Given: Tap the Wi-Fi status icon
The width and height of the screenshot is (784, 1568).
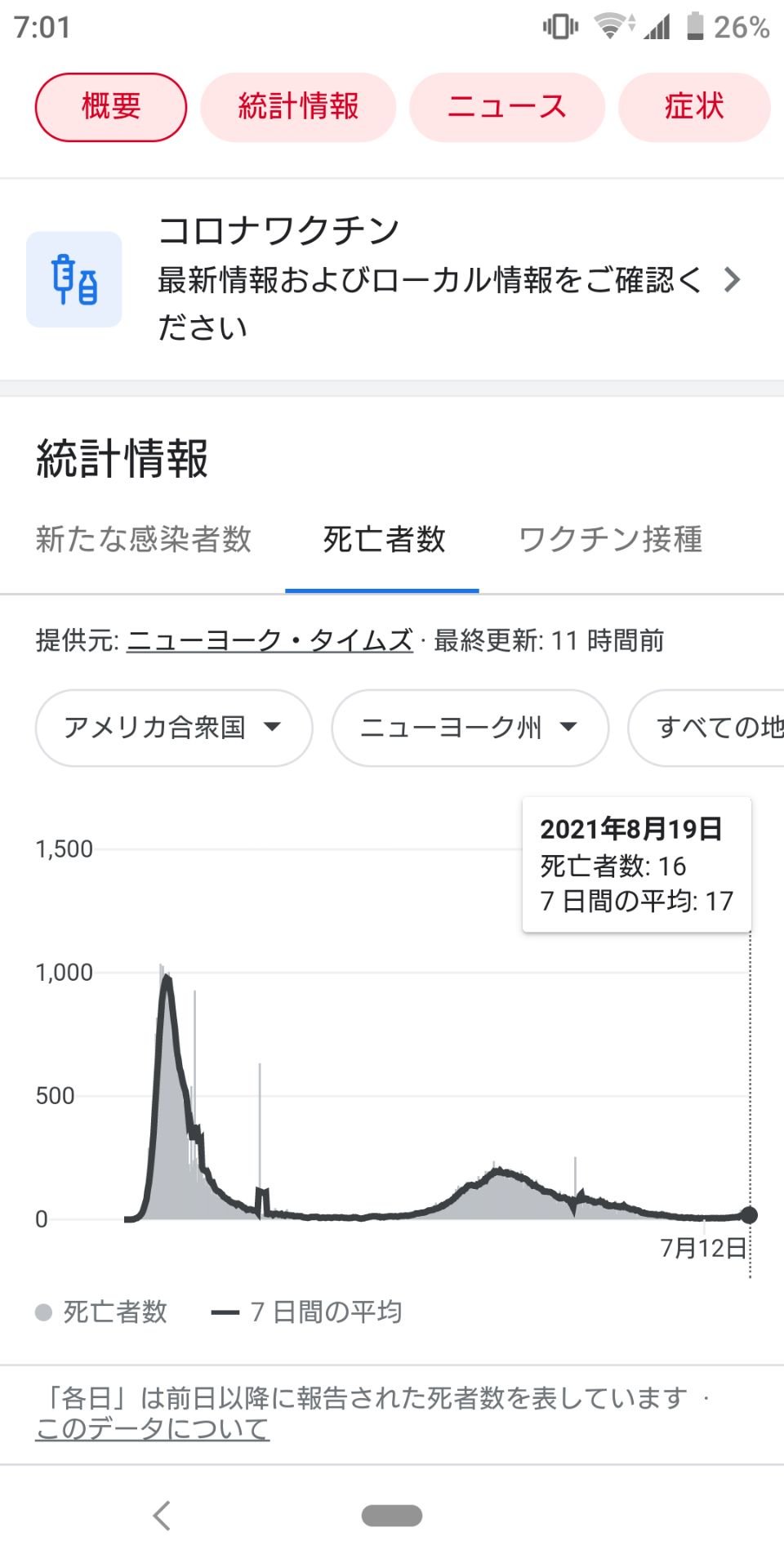Looking at the screenshot, I should [x=614, y=24].
